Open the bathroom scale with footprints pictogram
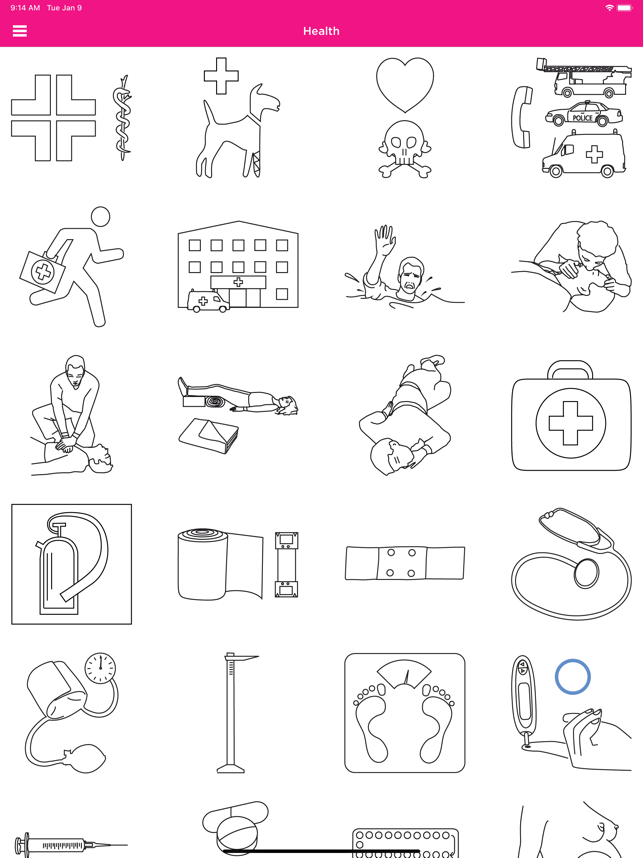The image size is (643, 858). [x=405, y=712]
